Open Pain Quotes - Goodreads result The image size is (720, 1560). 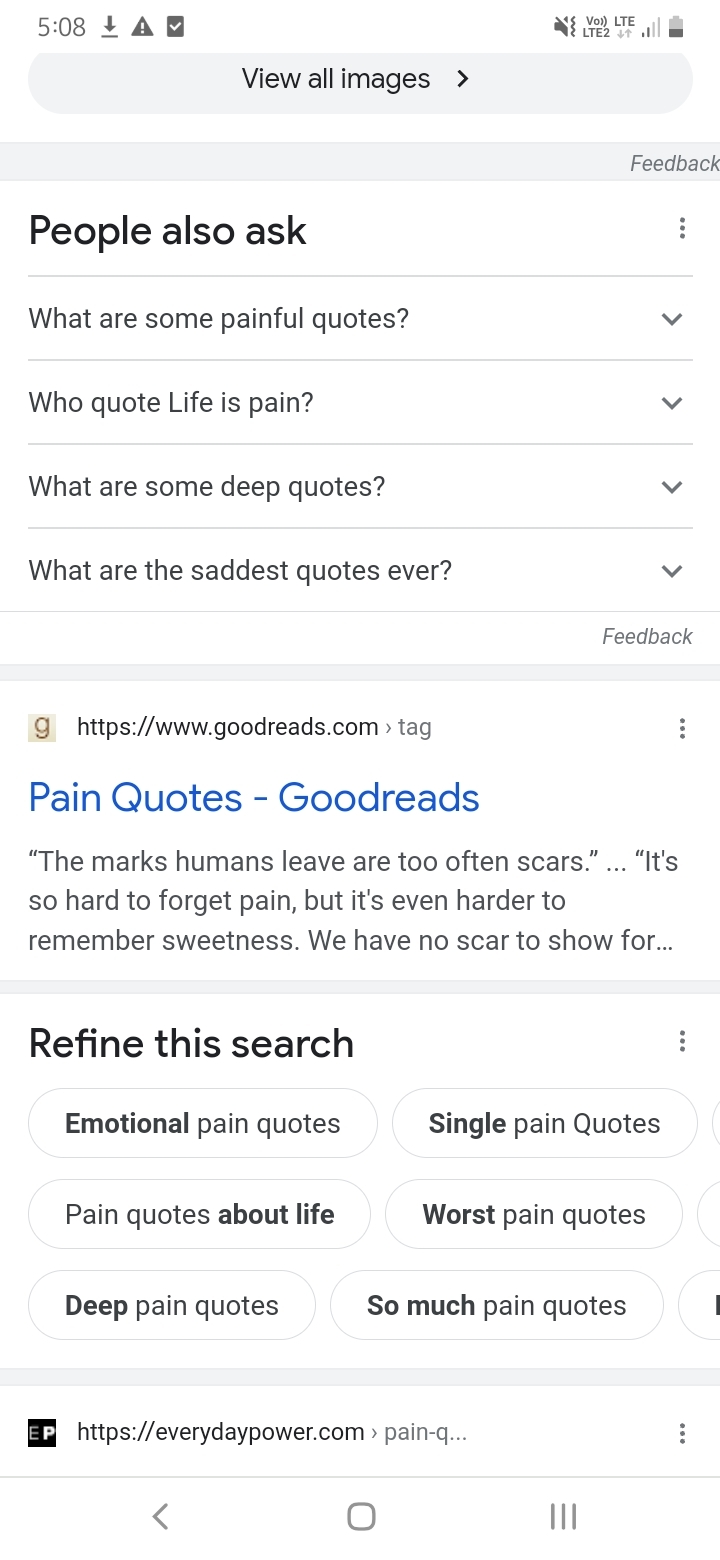(x=254, y=798)
